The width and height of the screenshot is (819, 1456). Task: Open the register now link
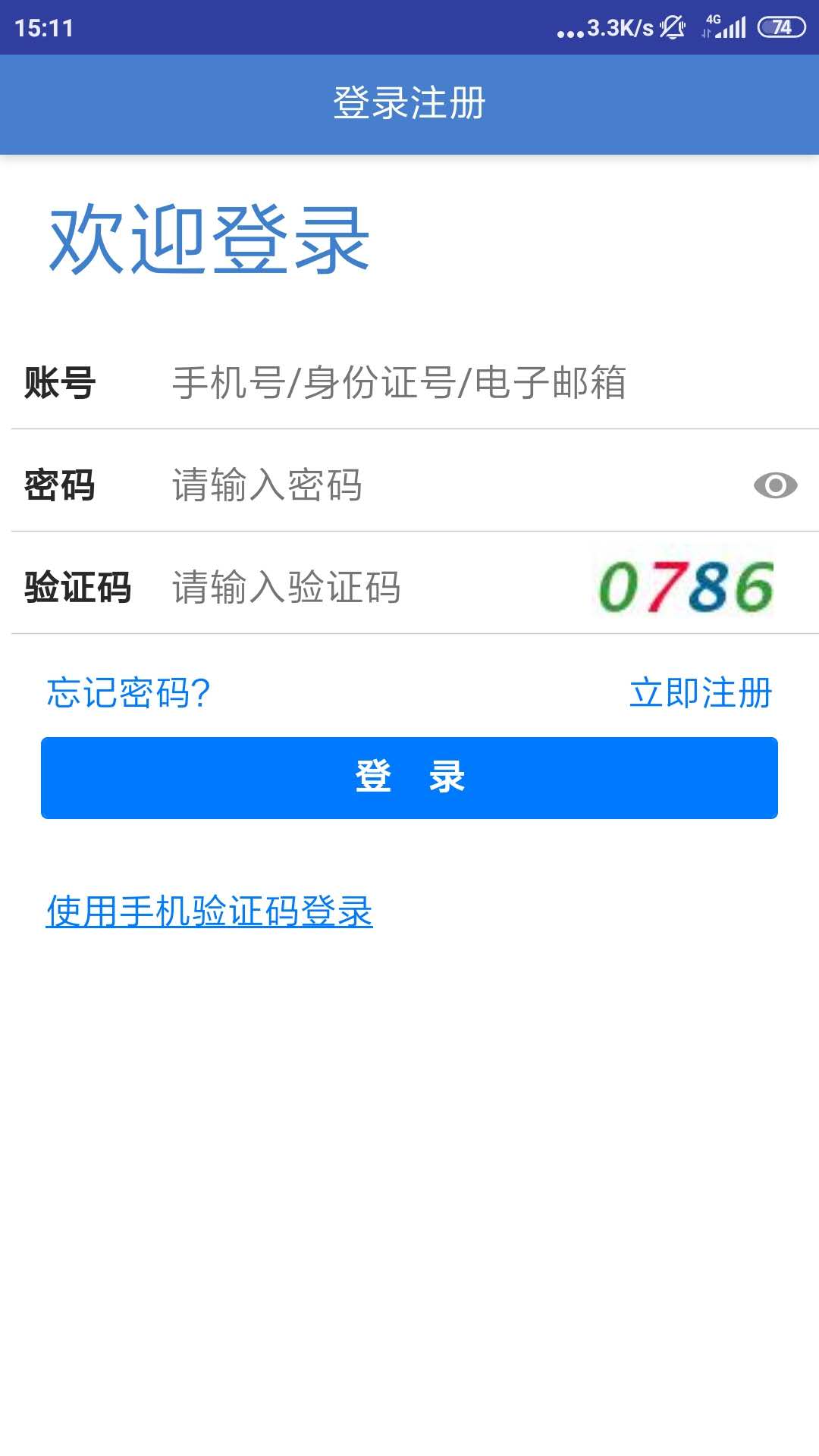700,693
